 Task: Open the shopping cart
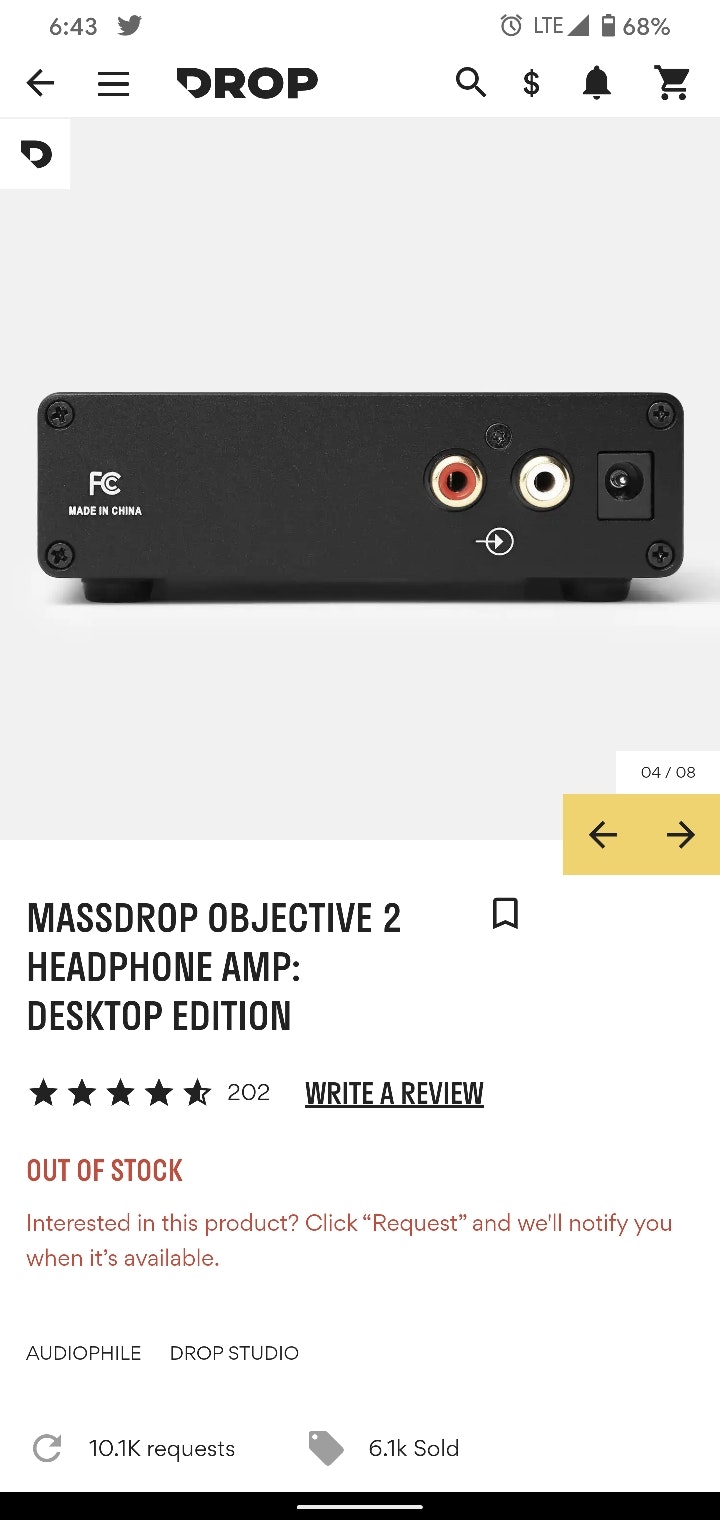(673, 83)
